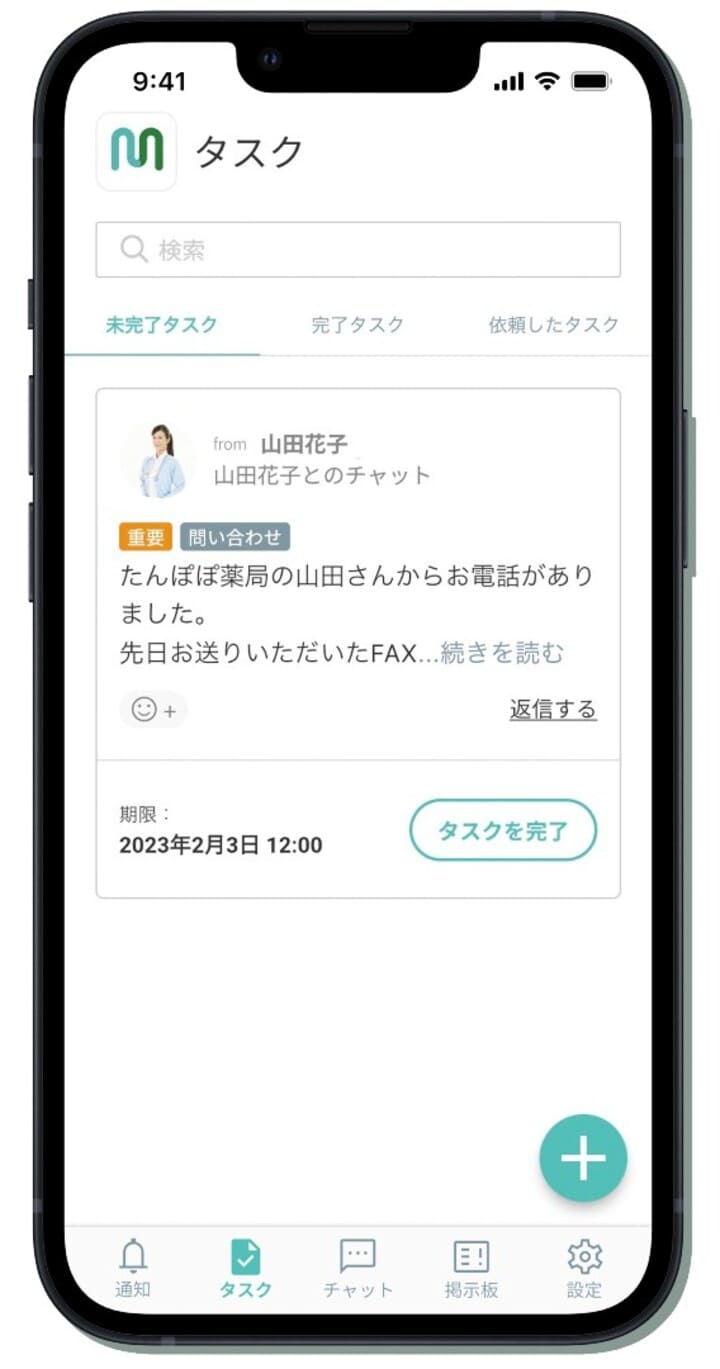This screenshot has height=1369, width=720.
Task: Tap 返信する to reply
Action: click(x=553, y=710)
